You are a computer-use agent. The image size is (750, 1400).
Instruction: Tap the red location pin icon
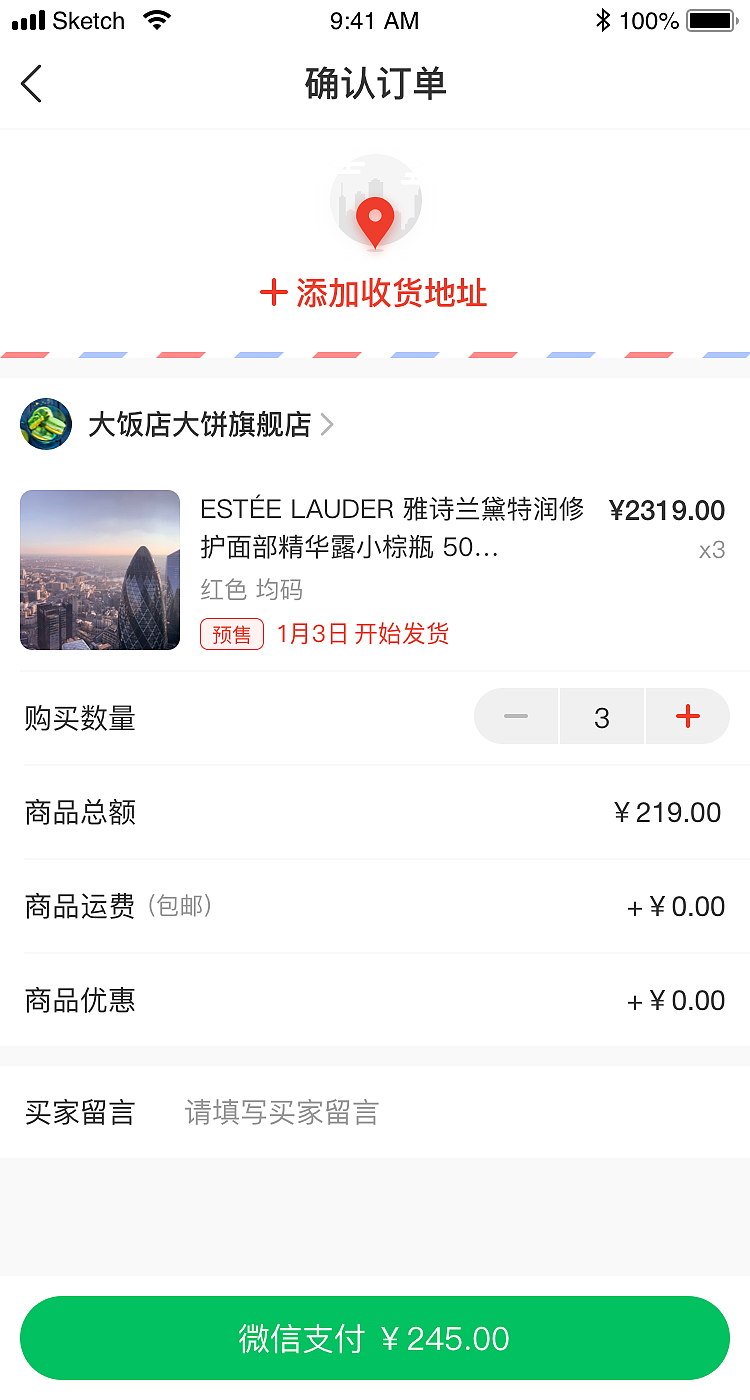(375, 215)
